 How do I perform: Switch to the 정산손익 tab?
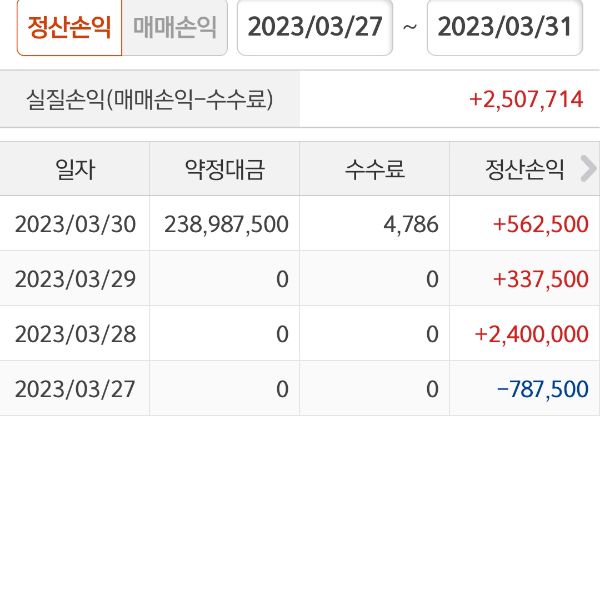point(69,27)
